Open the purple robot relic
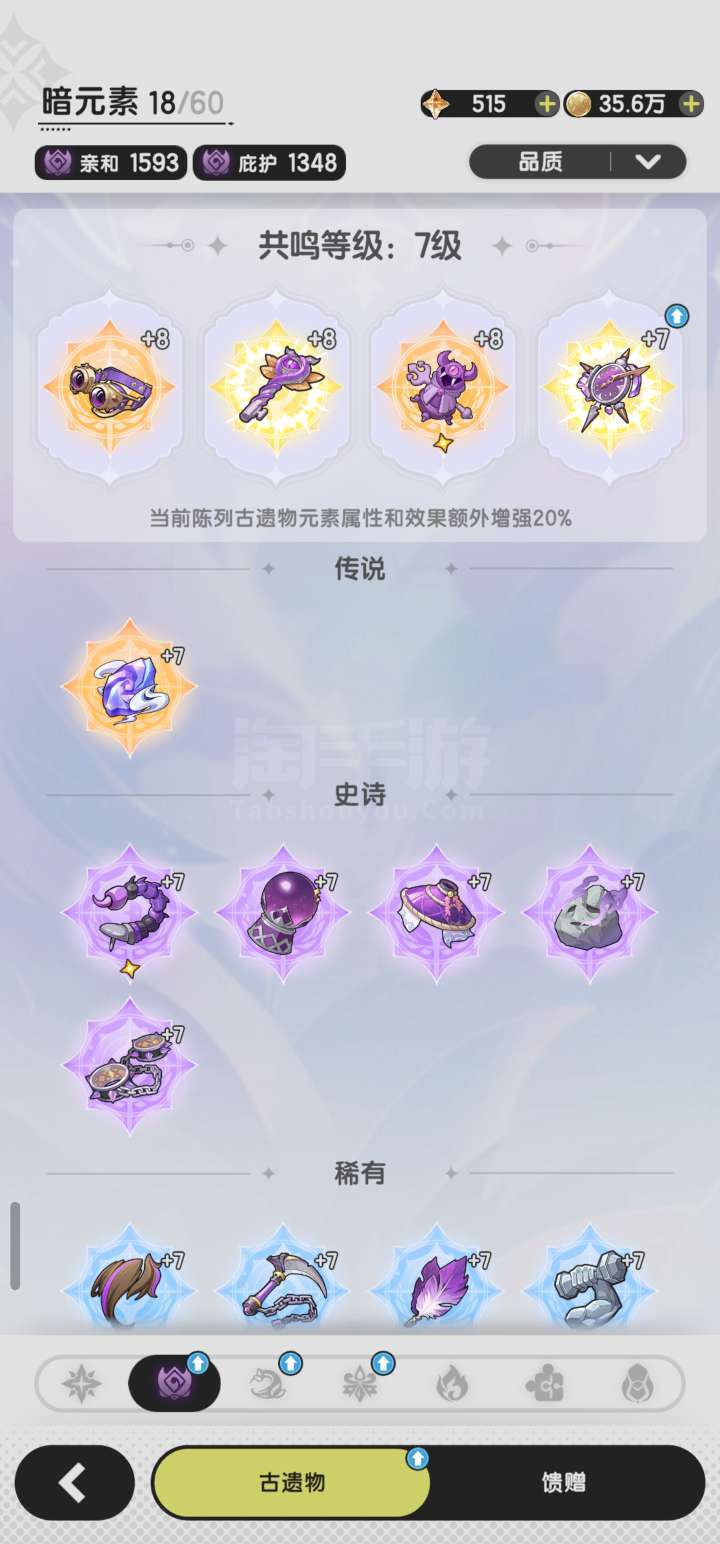Viewport: 720px width, 1544px height. coord(440,384)
